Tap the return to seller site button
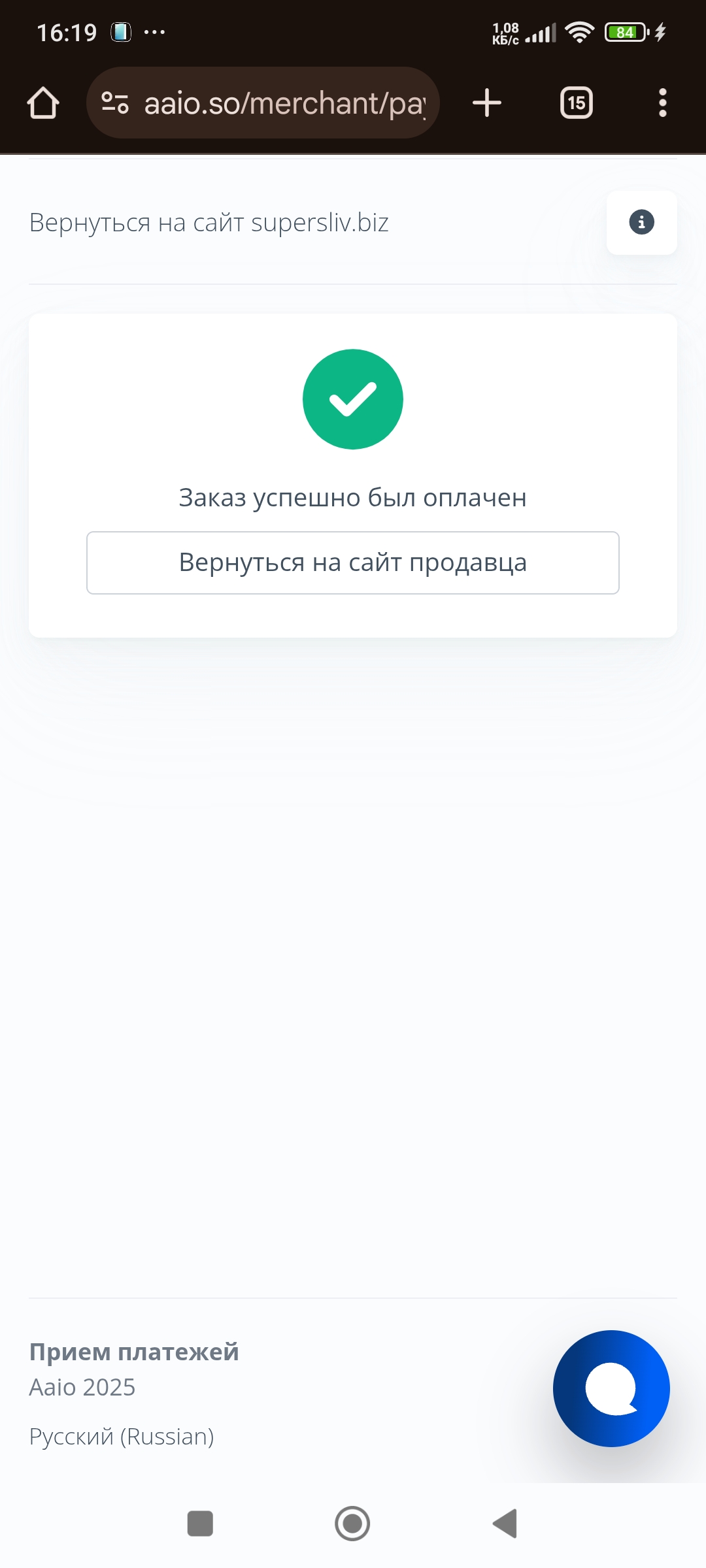This screenshot has width=706, height=1568. 353,563
